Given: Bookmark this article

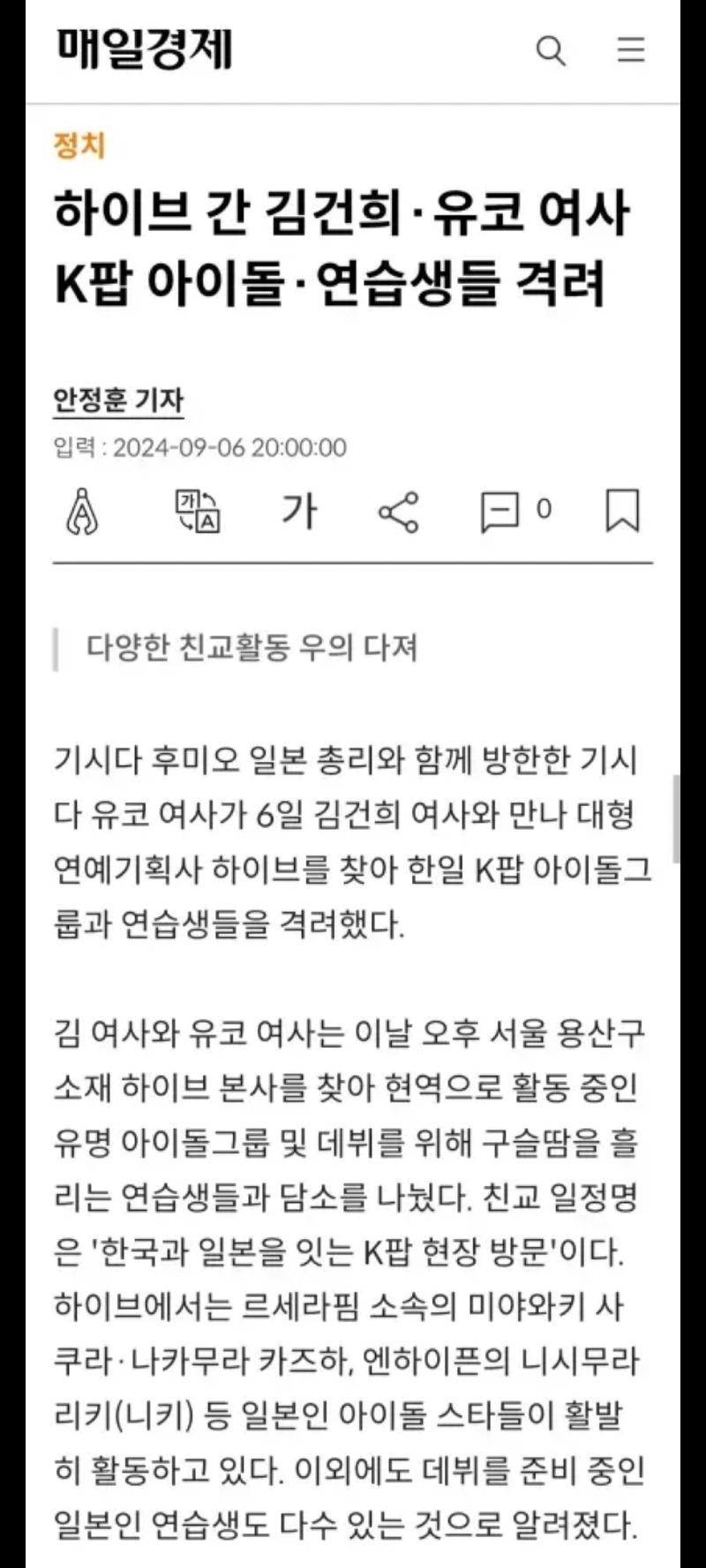Looking at the screenshot, I should [x=622, y=511].
